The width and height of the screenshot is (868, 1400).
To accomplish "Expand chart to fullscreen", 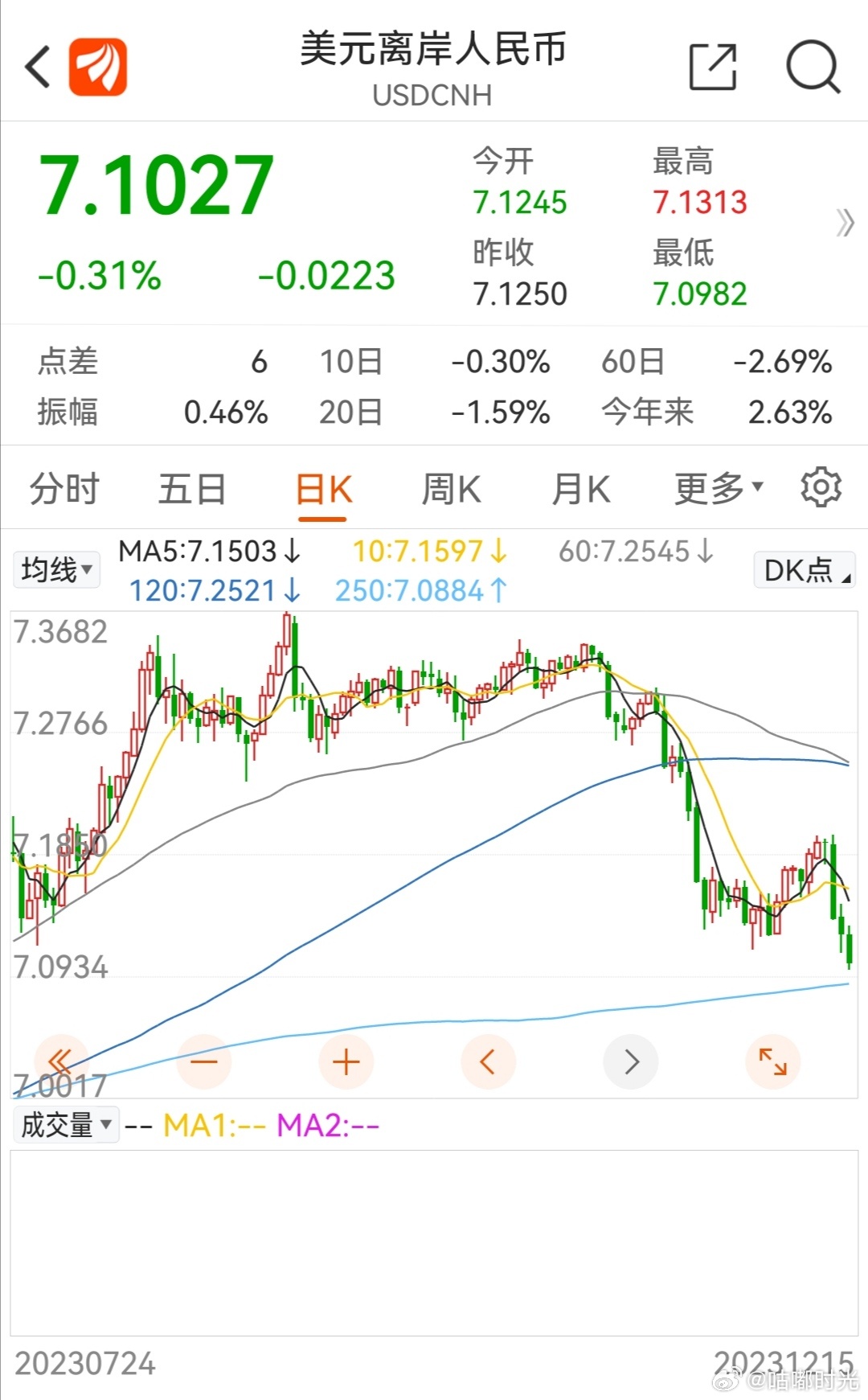I will (x=773, y=1061).
